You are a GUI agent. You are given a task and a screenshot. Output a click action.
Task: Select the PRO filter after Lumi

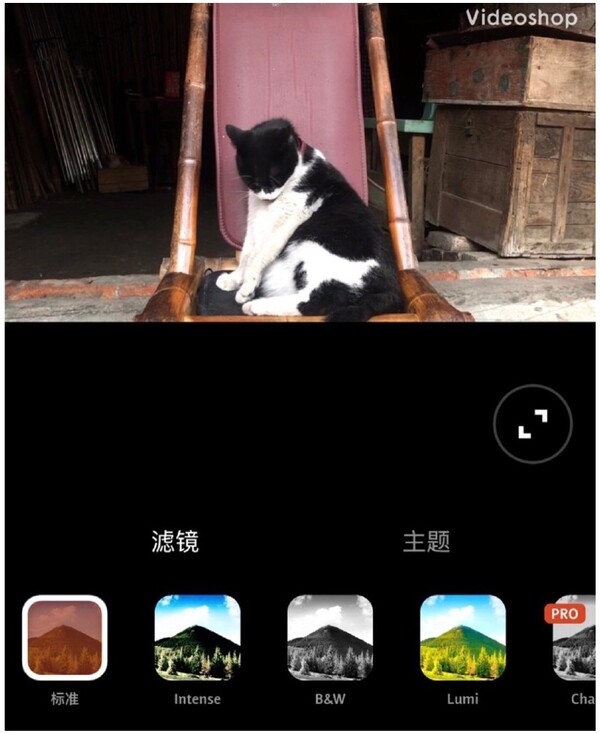tap(575, 640)
